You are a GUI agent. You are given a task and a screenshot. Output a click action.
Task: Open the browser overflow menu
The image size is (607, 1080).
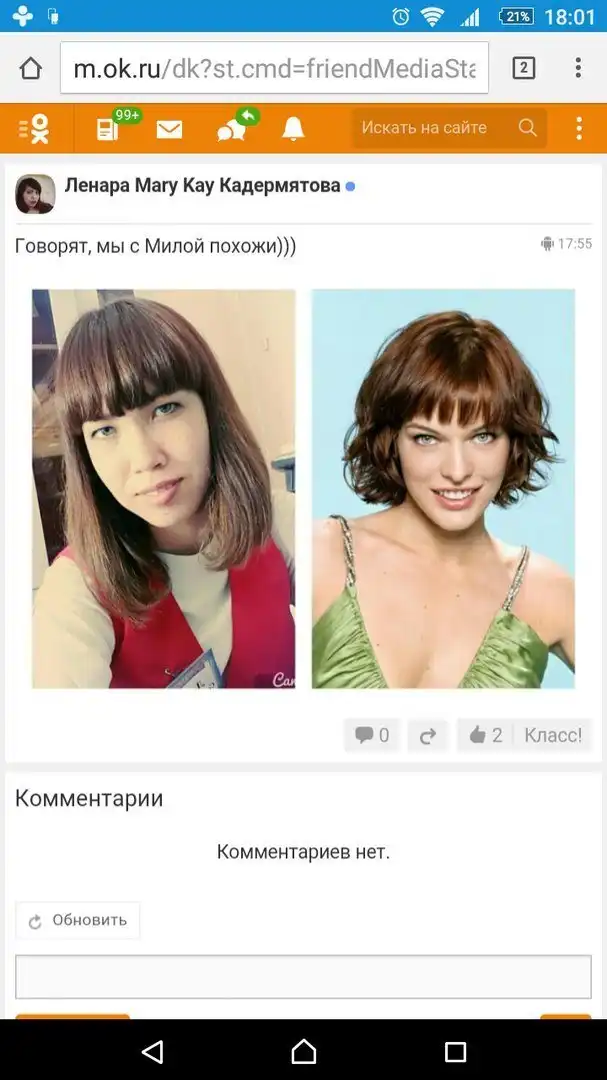pos(578,68)
